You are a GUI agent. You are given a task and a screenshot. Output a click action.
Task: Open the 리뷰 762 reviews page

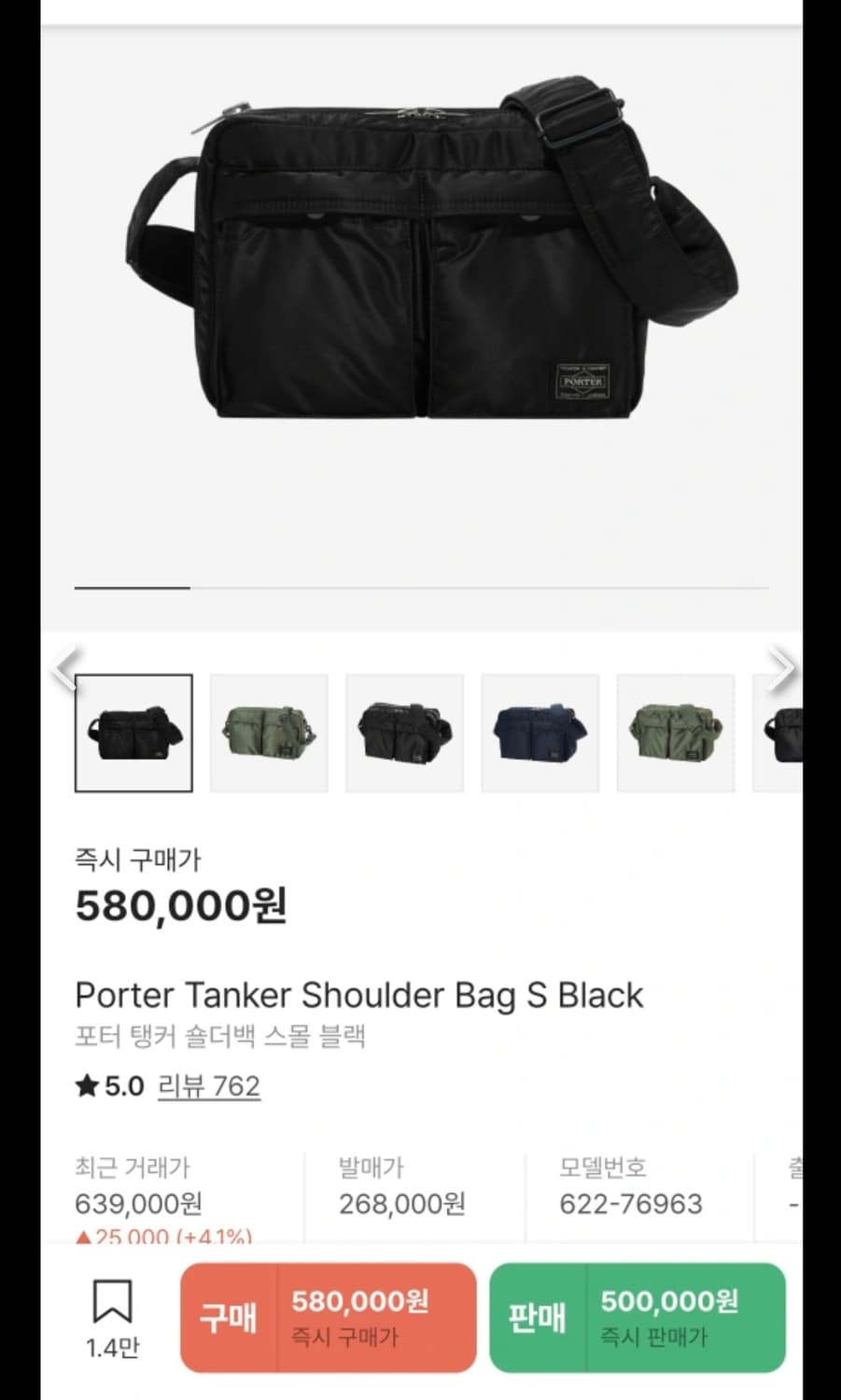click(x=209, y=1085)
